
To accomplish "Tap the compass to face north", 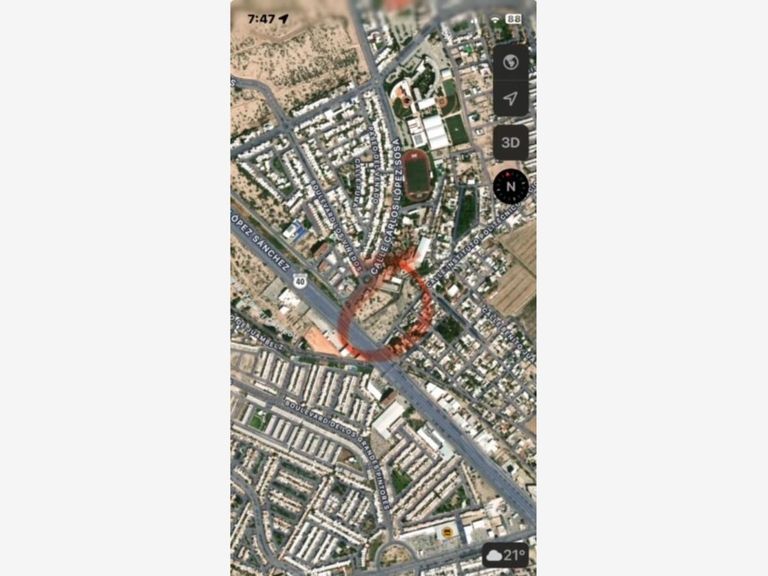I will 510,186.
